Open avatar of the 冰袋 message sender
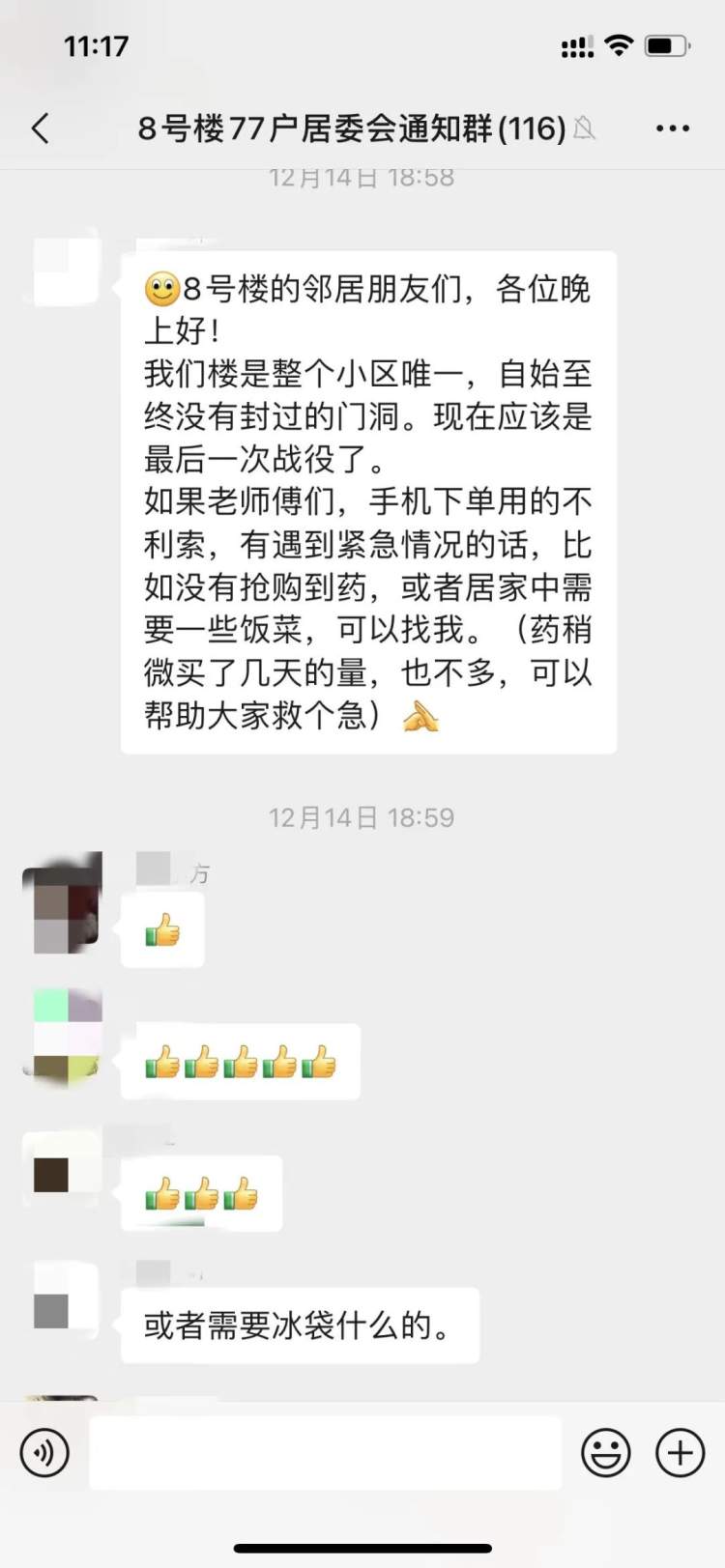The width and height of the screenshot is (725, 1568). (64, 1299)
